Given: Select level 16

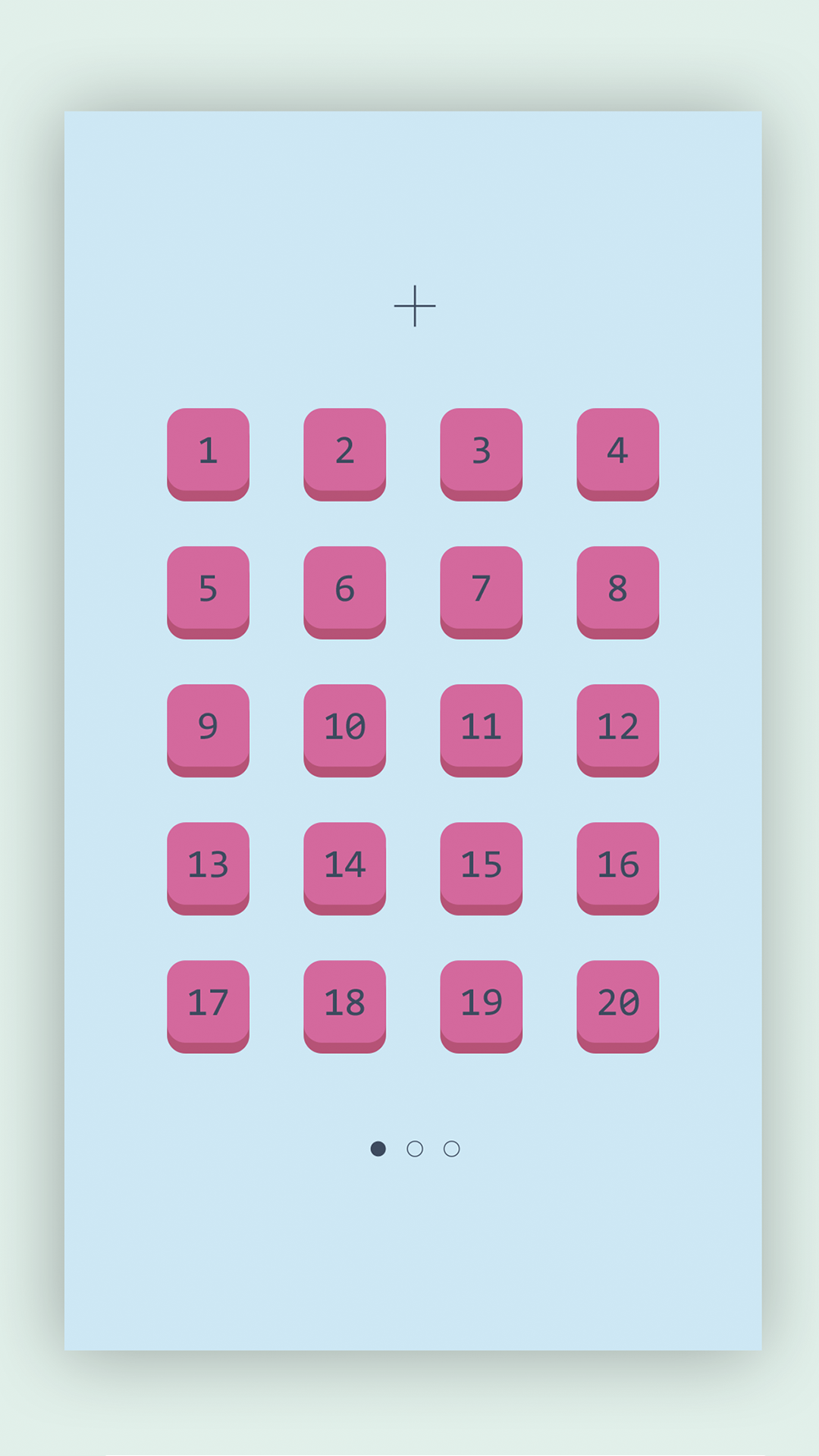Looking at the screenshot, I should 617,868.
